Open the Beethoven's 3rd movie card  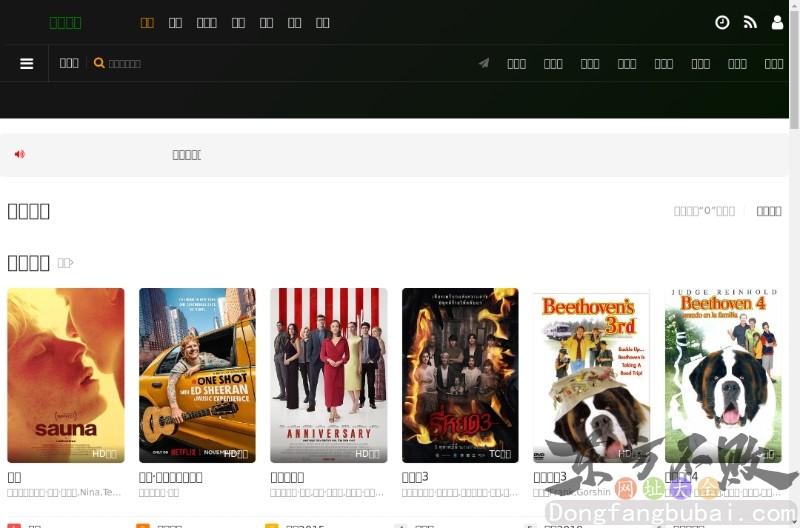click(591, 375)
